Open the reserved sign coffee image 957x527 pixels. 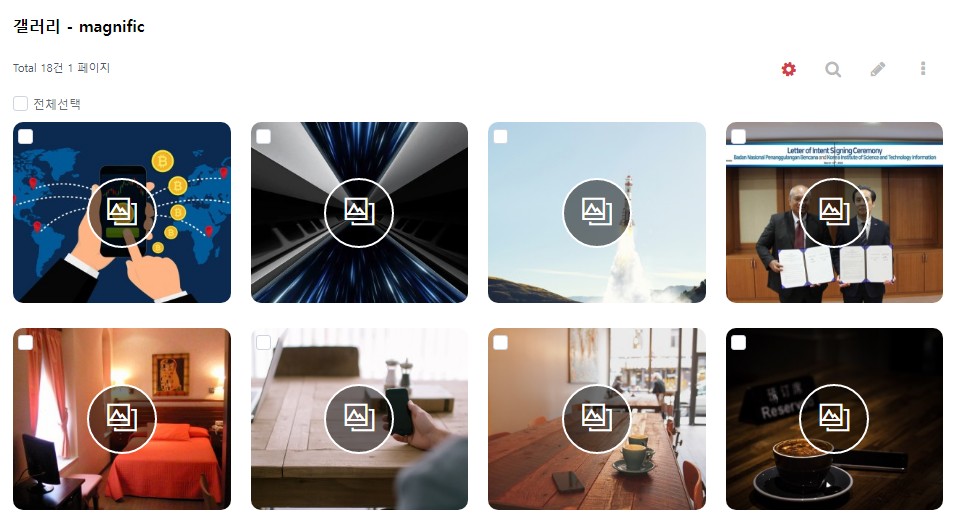click(x=834, y=418)
